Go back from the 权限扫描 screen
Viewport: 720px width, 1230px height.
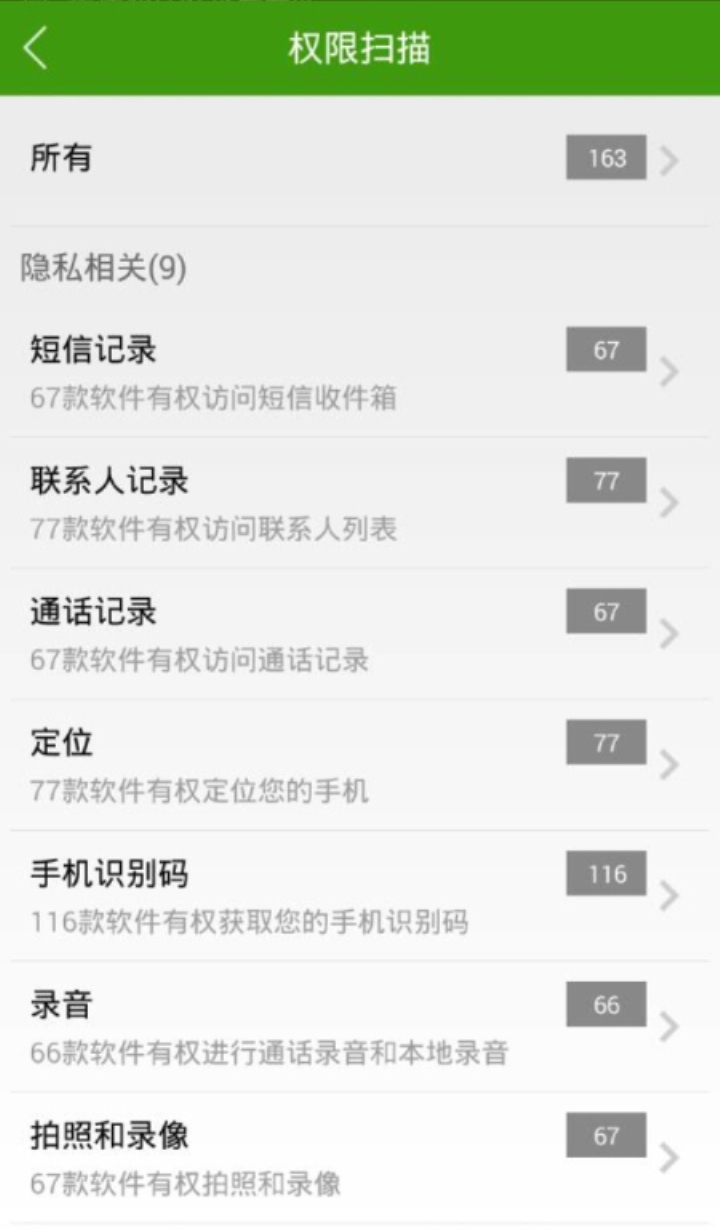(x=36, y=48)
